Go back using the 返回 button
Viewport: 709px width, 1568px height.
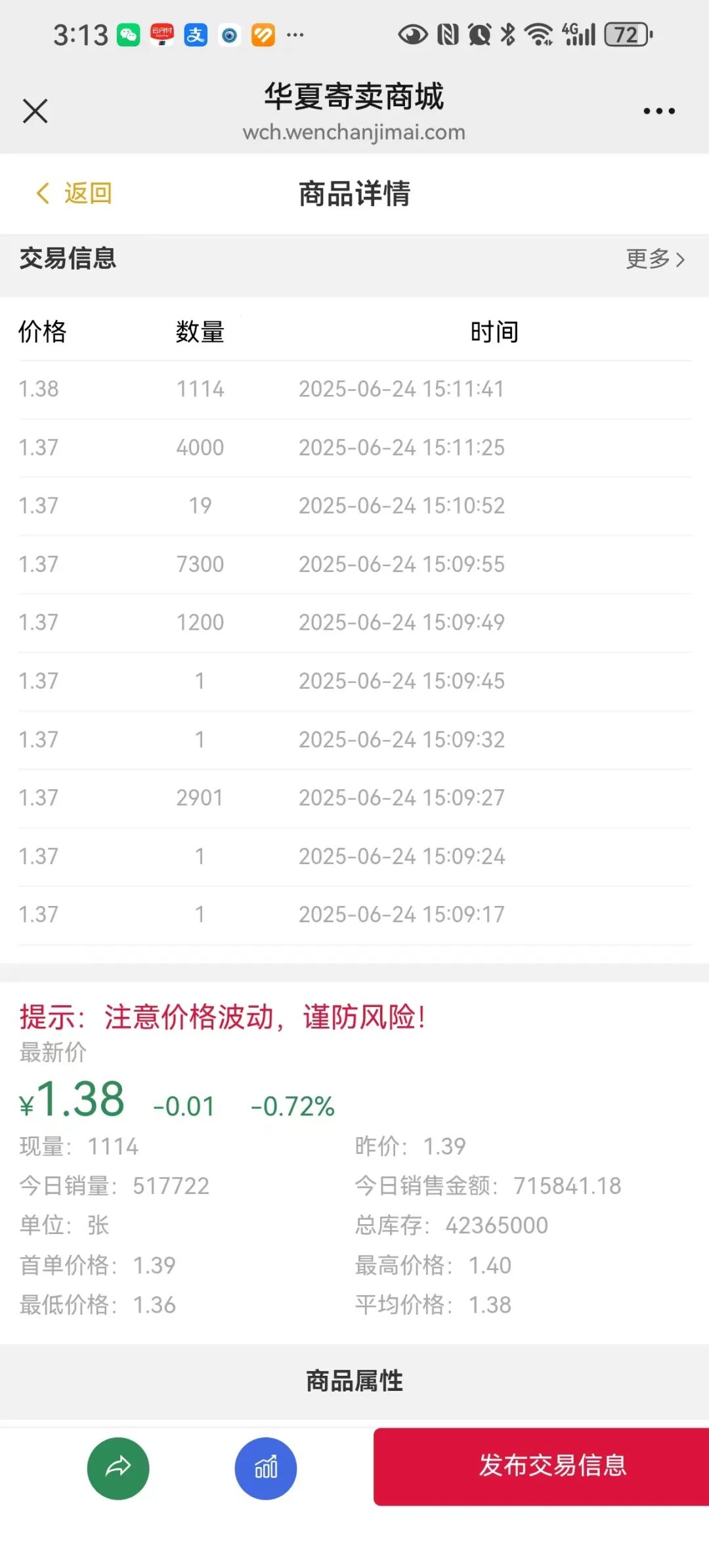(x=74, y=194)
